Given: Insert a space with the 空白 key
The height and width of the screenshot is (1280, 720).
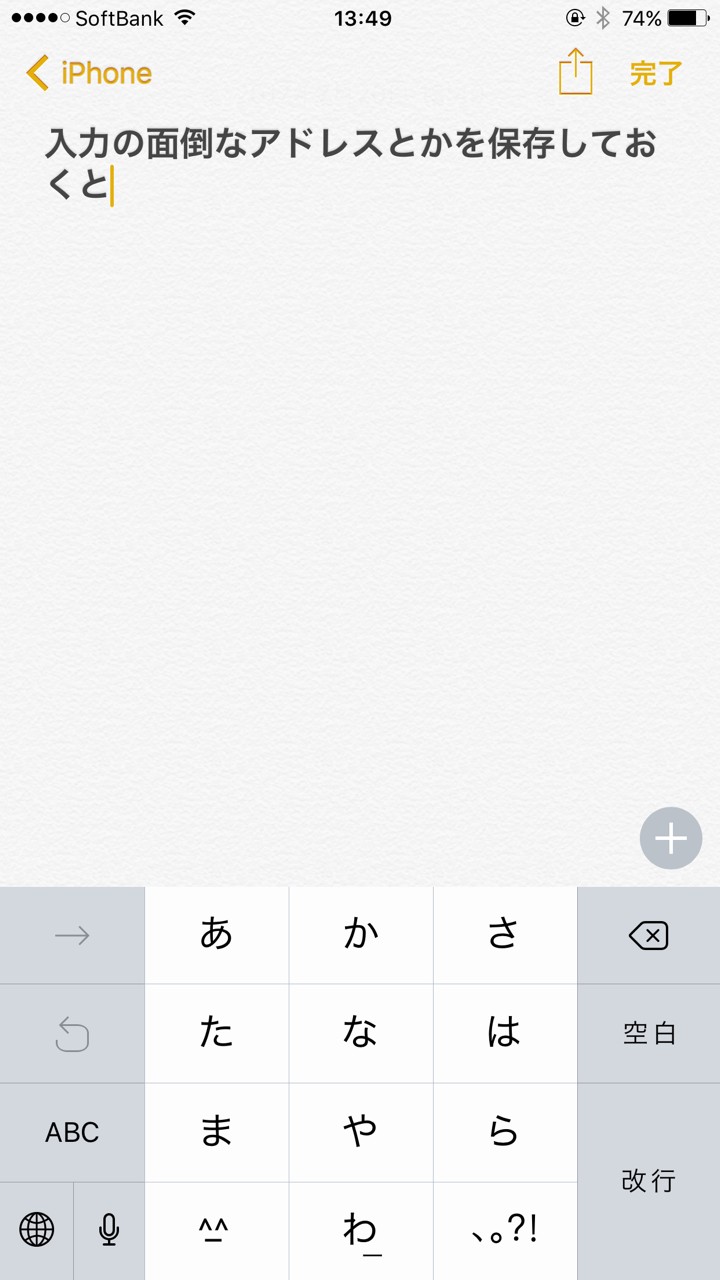Looking at the screenshot, I should [x=648, y=1033].
